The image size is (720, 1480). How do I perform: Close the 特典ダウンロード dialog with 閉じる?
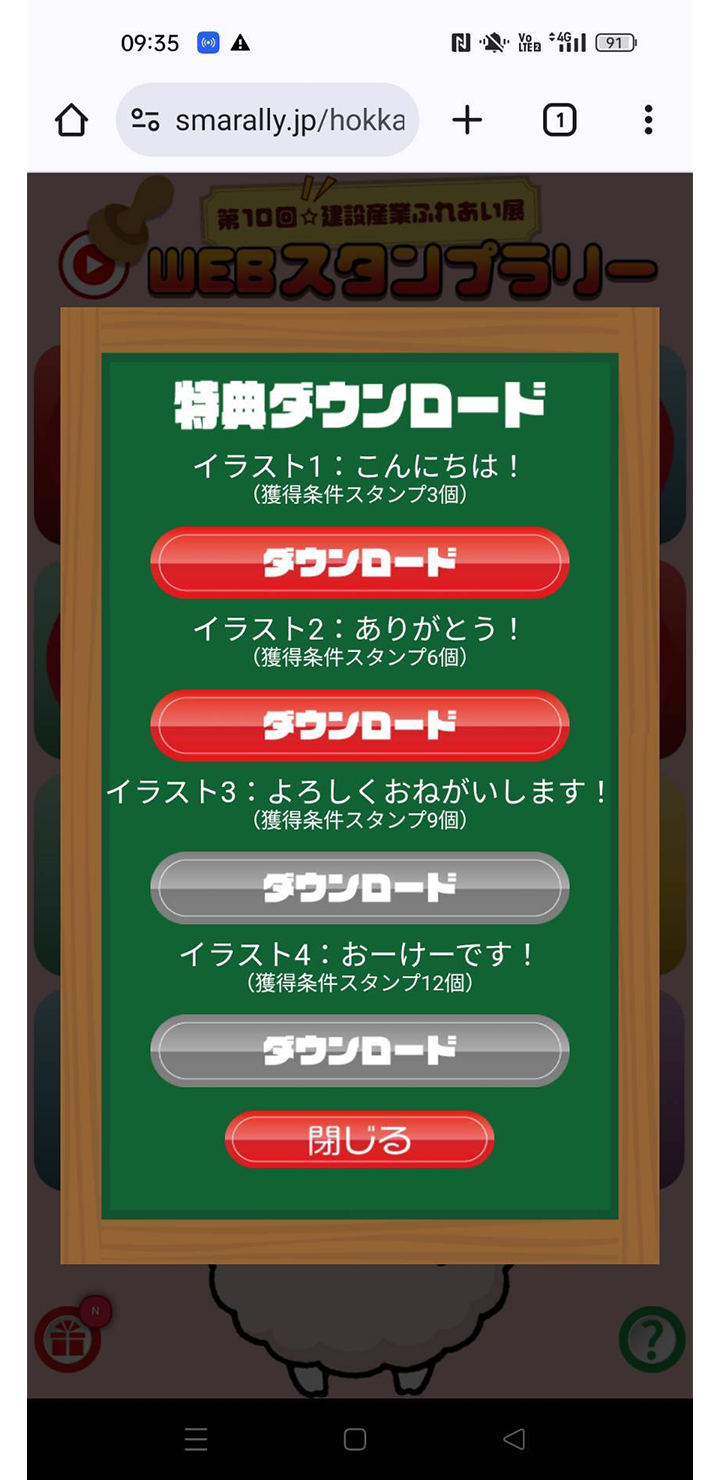359,1140
